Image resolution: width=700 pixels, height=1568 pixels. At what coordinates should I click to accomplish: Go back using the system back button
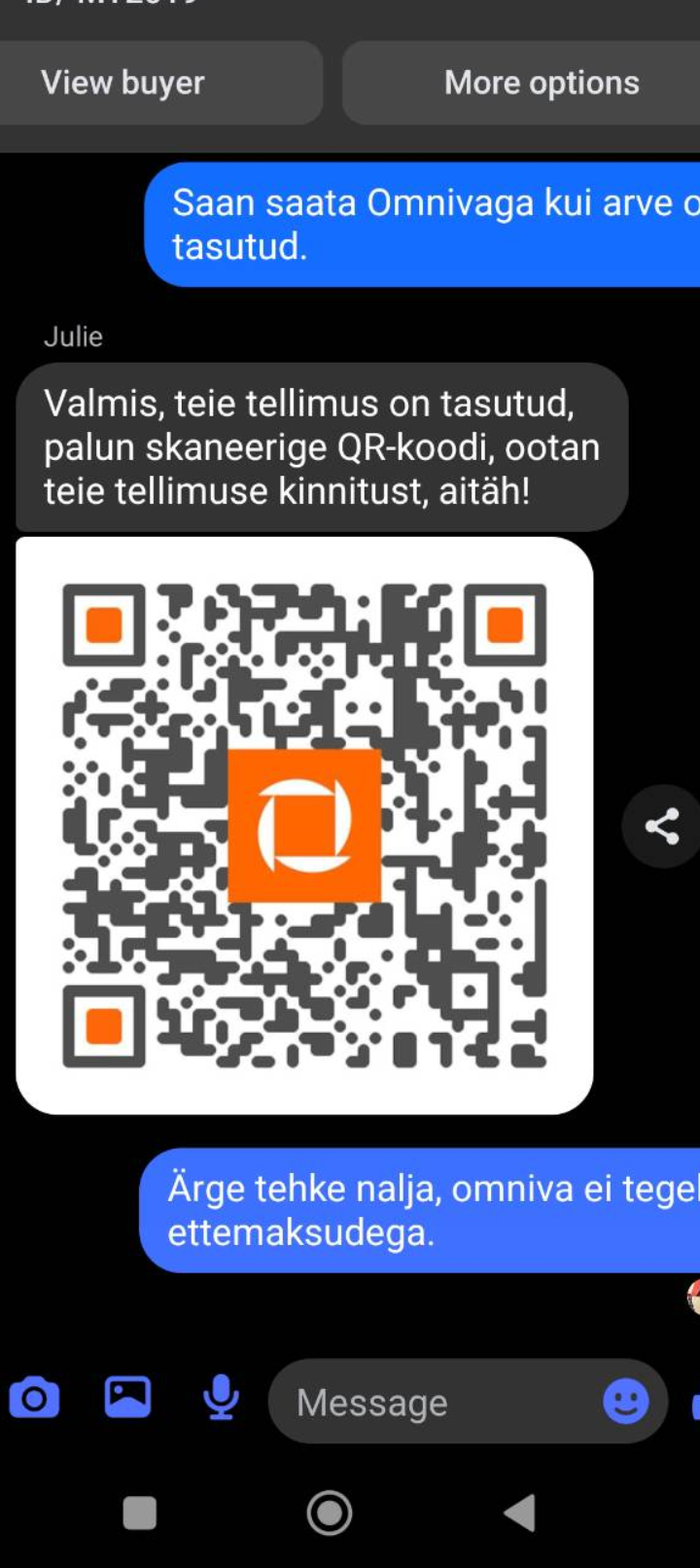click(521, 1513)
